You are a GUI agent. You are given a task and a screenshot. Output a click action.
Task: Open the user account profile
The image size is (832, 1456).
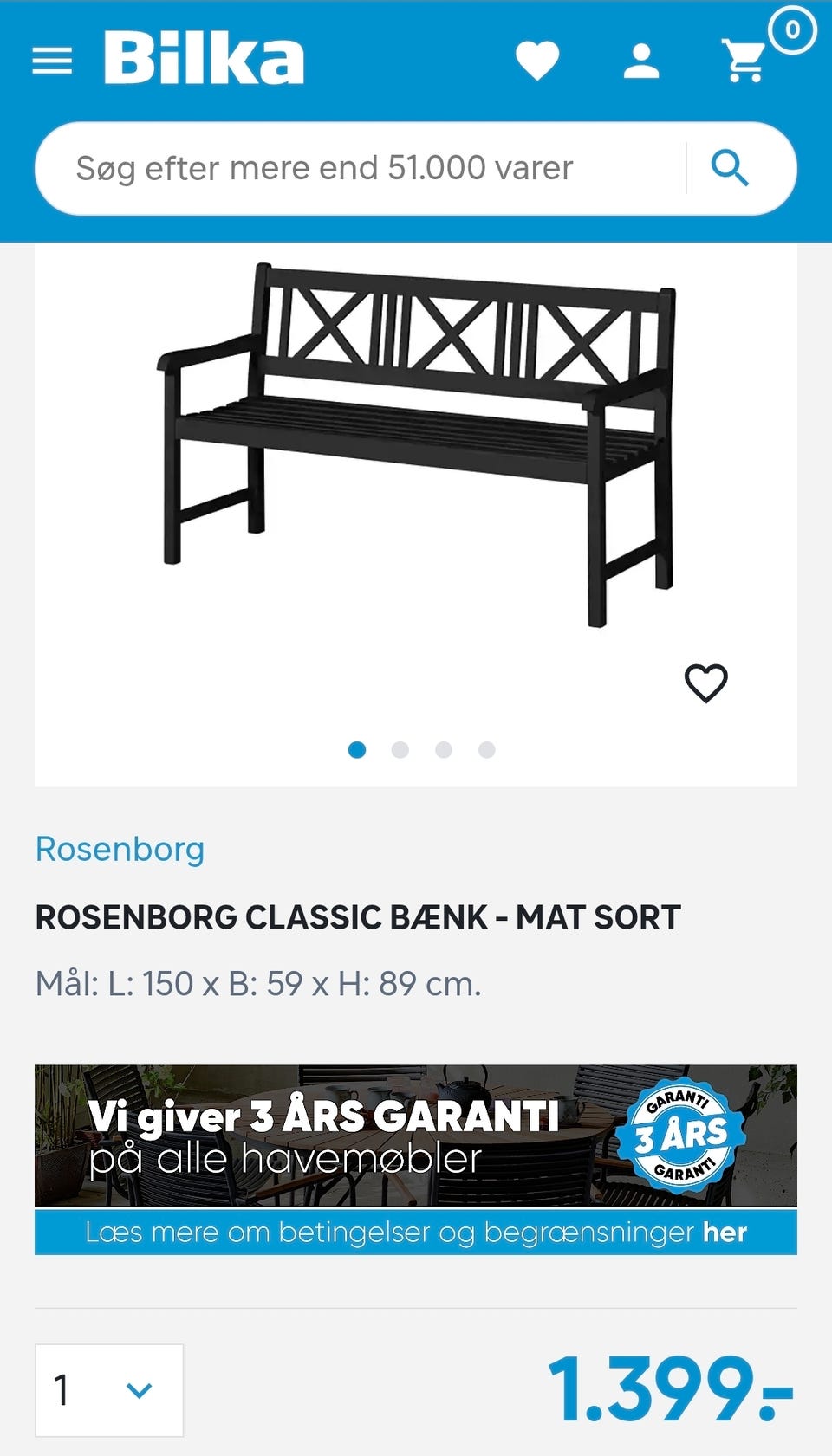click(x=641, y=61)
